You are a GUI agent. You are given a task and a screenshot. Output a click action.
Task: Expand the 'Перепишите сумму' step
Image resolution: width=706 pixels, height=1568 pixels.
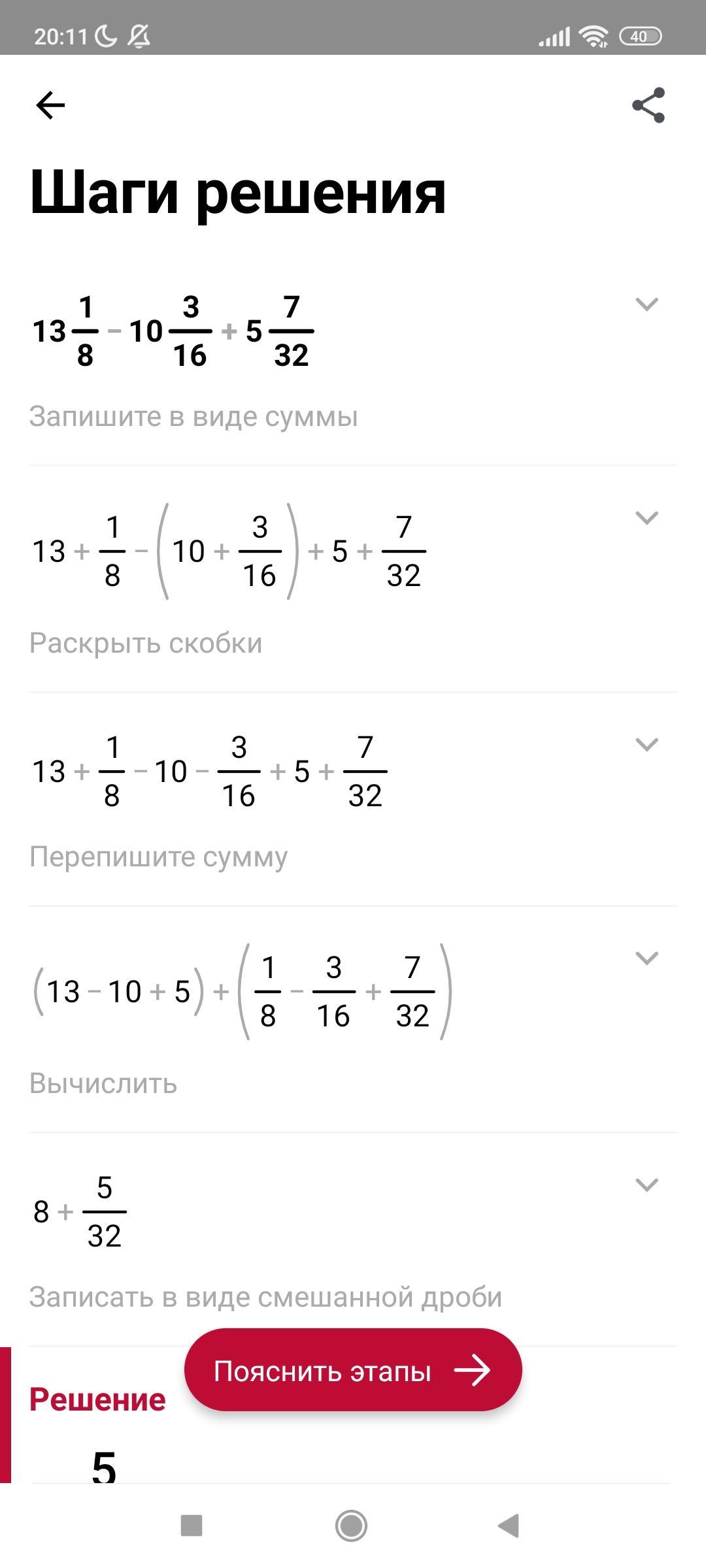point(647,745)
